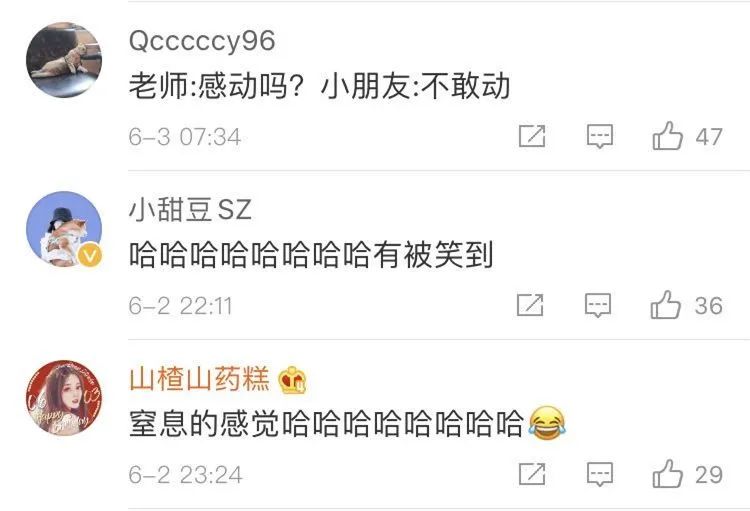Image resolution: width=750 pixels, height=511 pixels.
Task: Reply to 小甜豆SZ's comment
Action: coord(599,305)
